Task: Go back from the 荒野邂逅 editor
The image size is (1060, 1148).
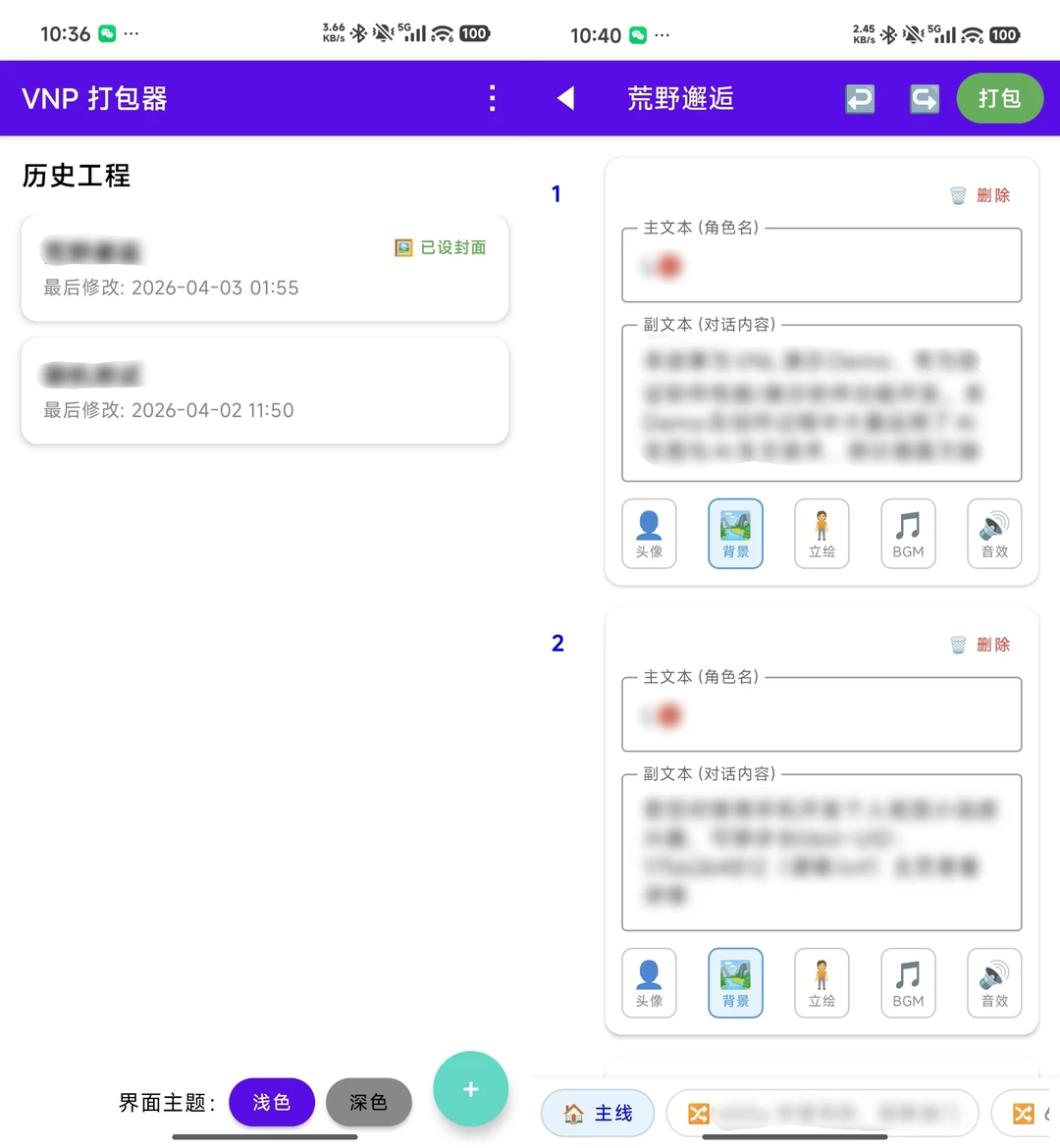Action: (565, 98)
